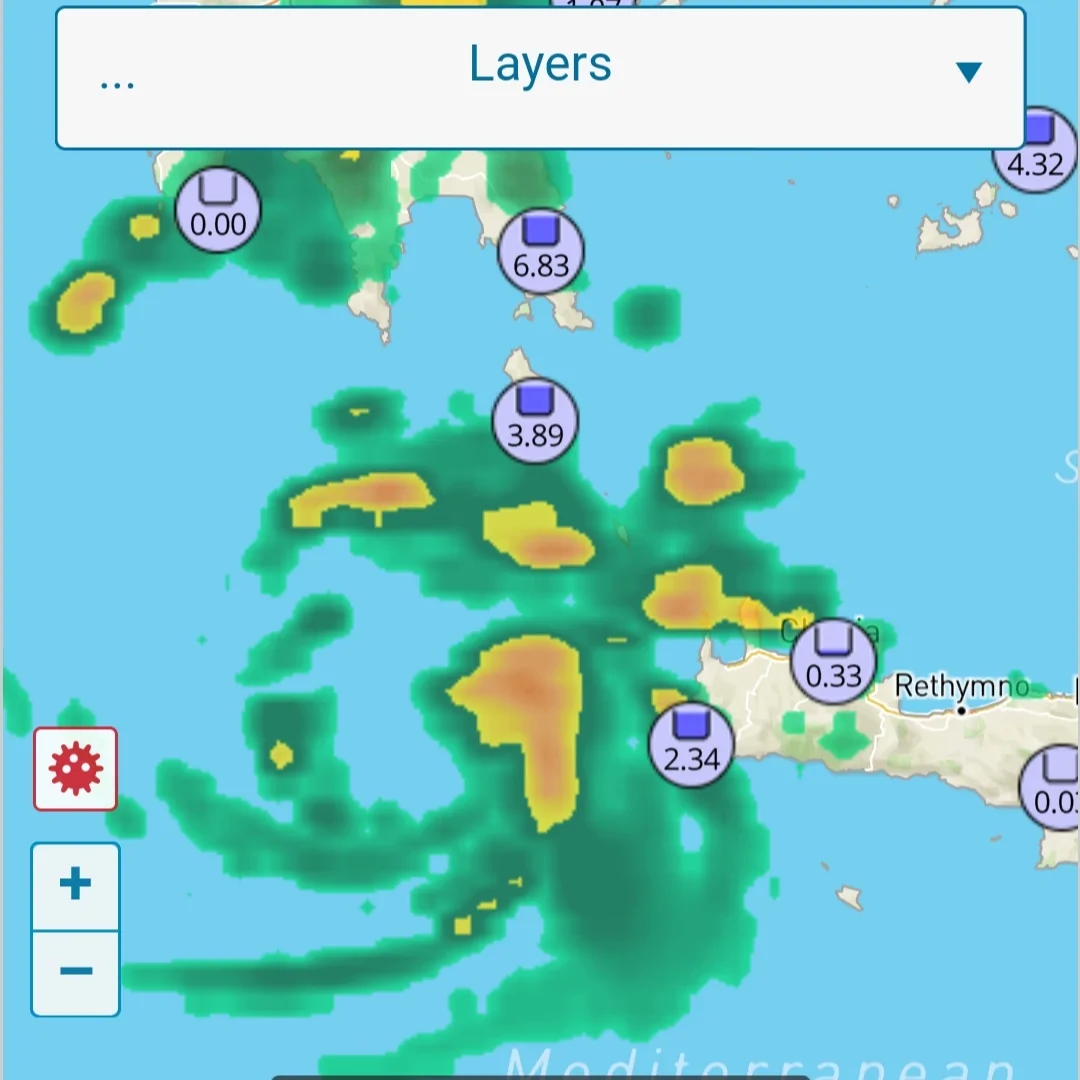Open the rain gauge marker showing 6.83

tap(541, 250)
